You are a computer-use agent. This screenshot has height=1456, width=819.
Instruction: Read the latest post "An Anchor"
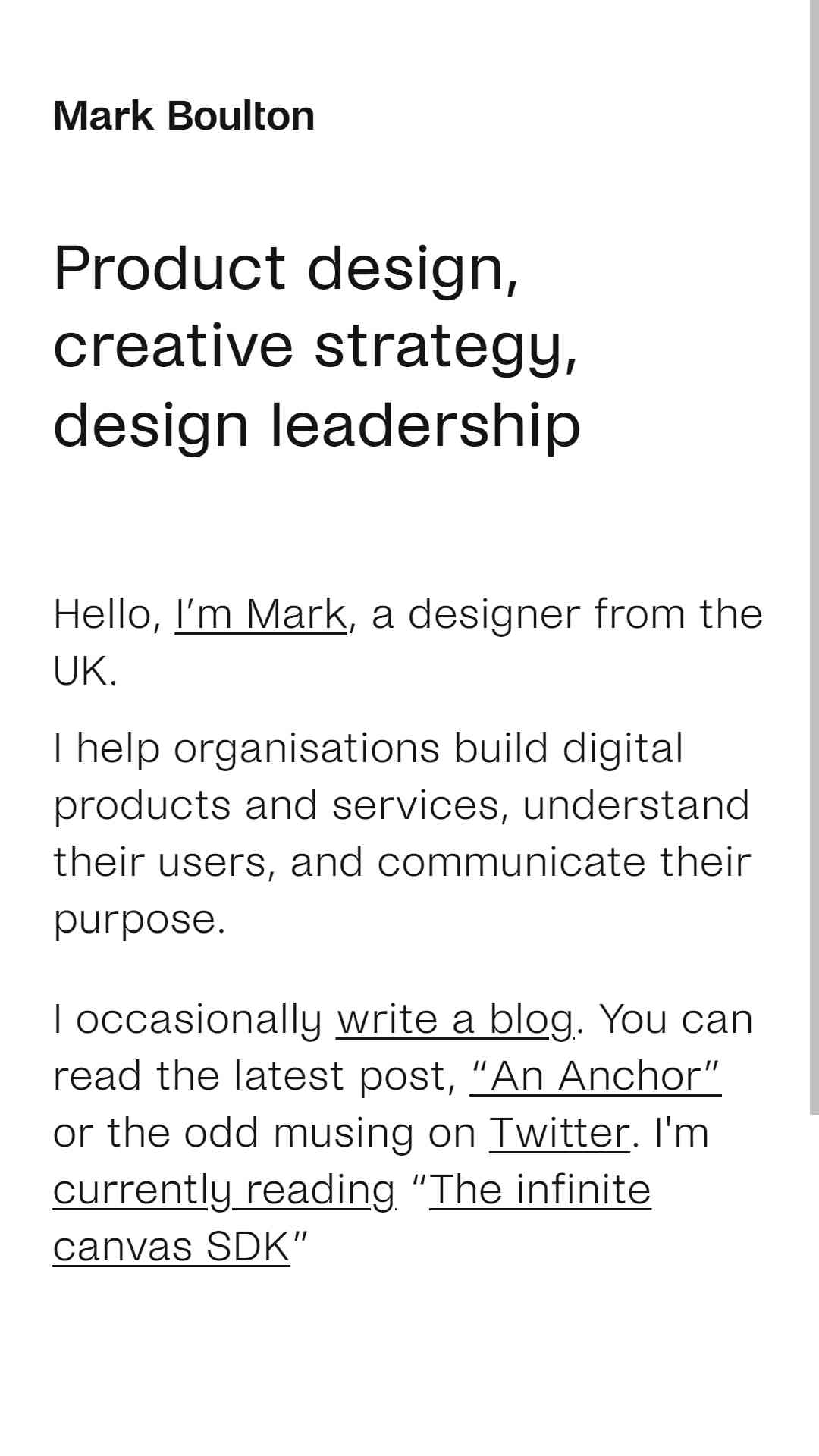pos(595,1075)
